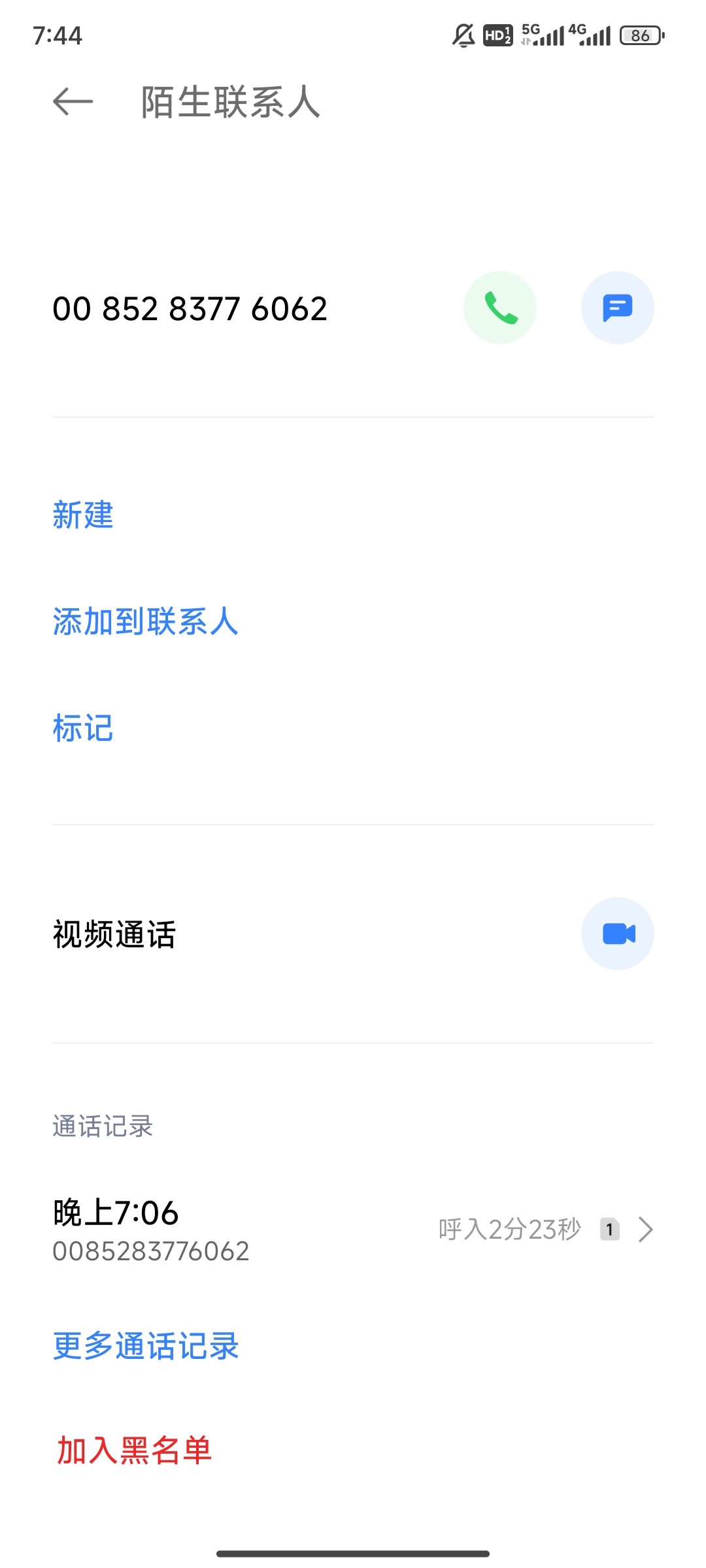Screen dimensions: 706x1568
Task: Tap 新建 to create a new contact
Action: [83, 515]
